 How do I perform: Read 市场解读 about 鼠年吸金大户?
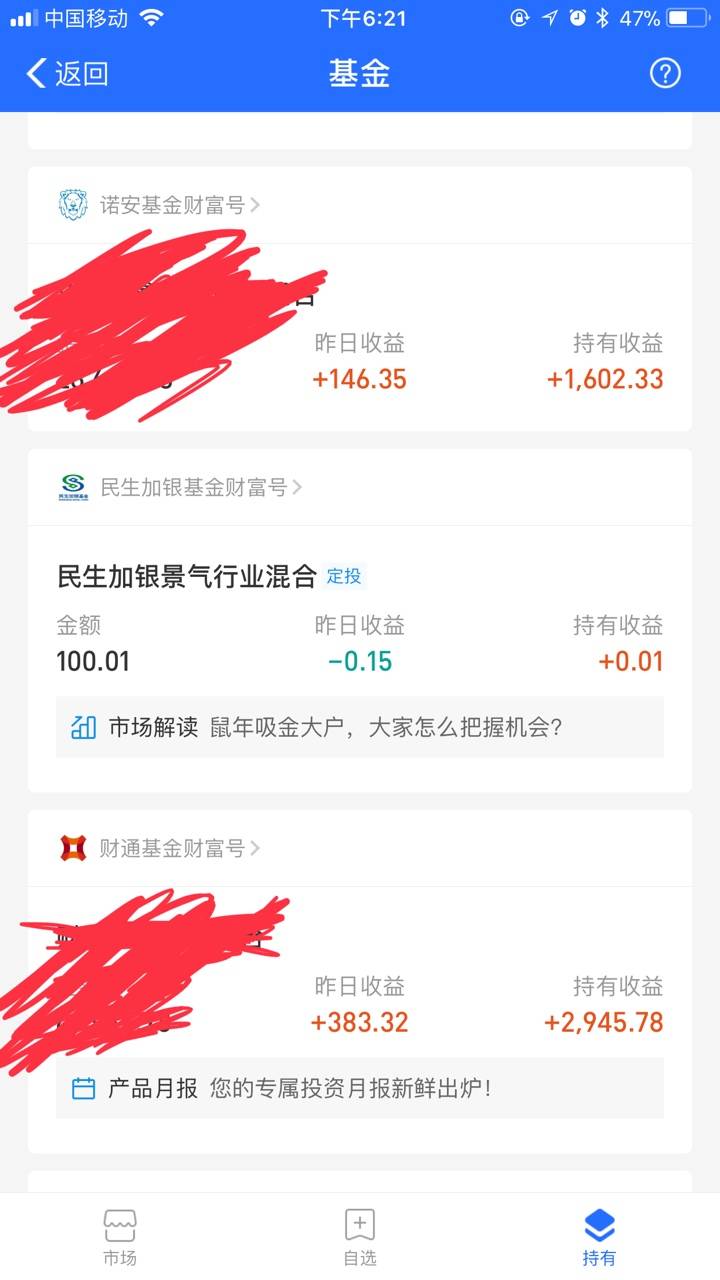point(360,727)
